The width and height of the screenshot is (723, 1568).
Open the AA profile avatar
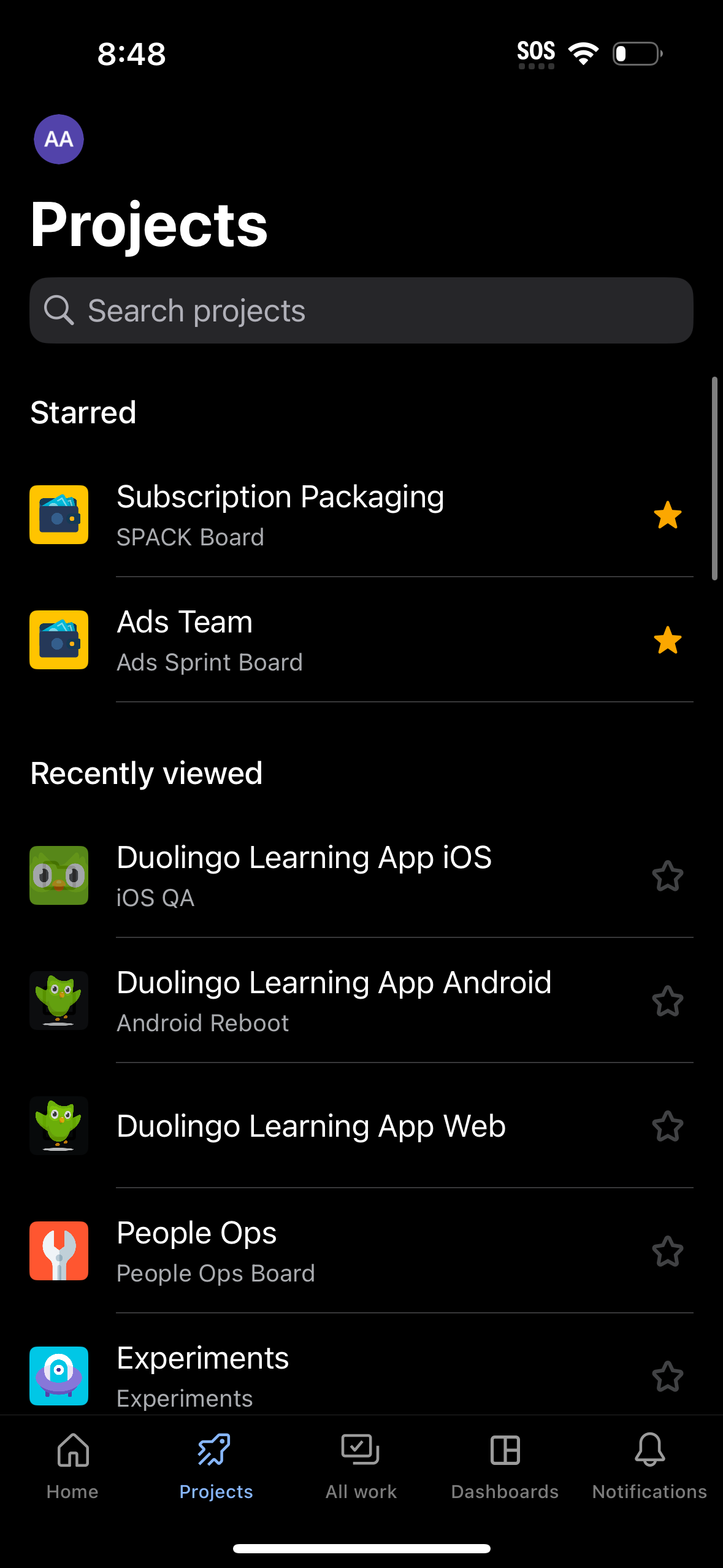[x=58, y=139]
